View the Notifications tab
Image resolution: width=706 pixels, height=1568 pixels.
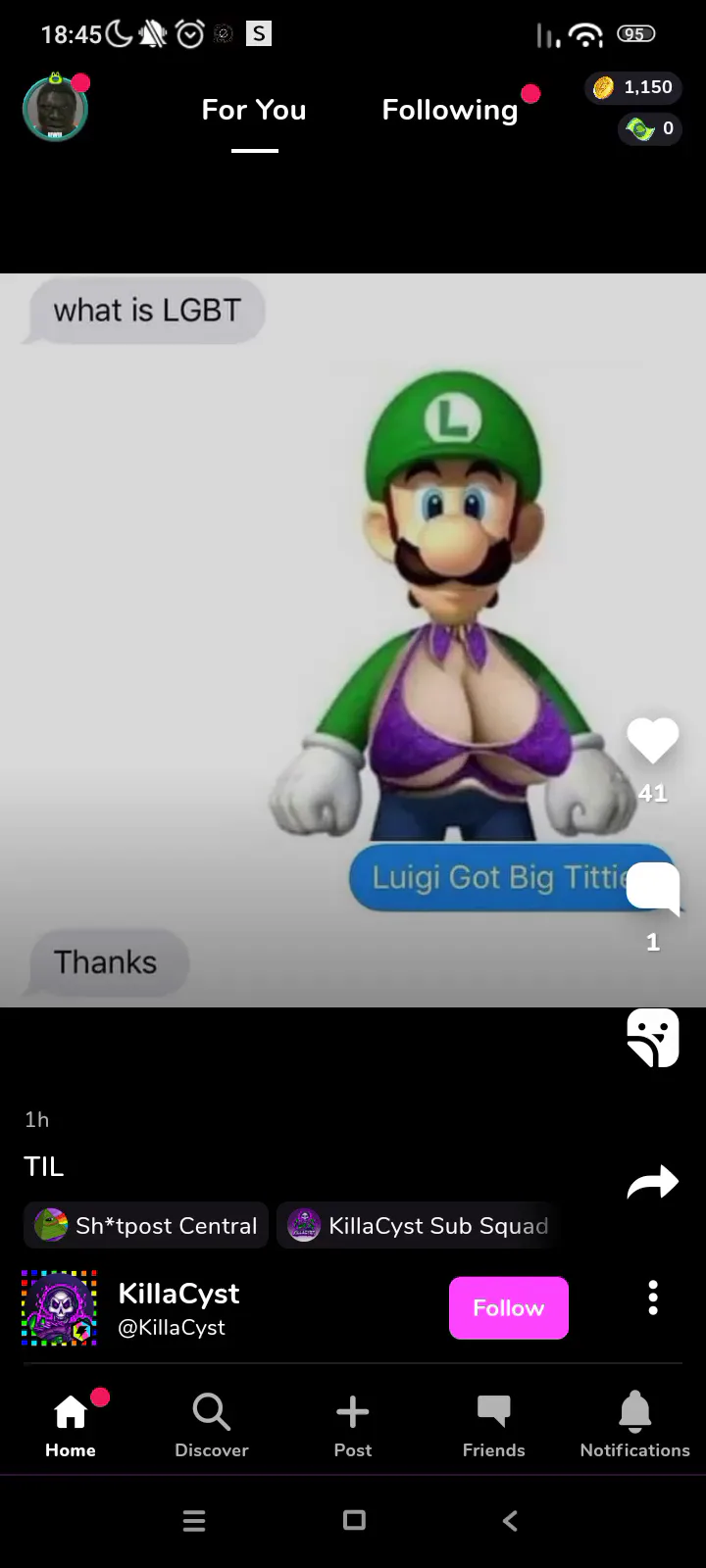click(x=634, y=1425)
